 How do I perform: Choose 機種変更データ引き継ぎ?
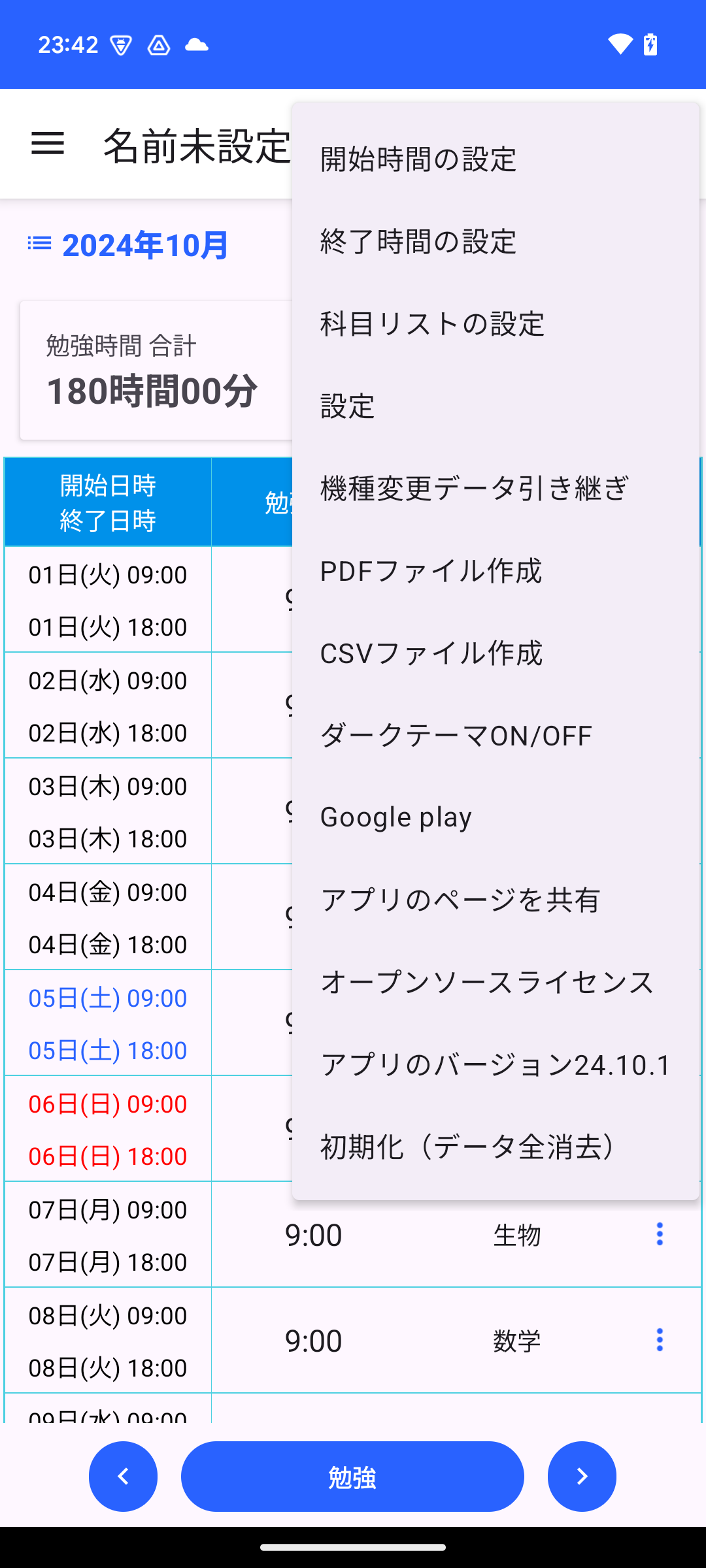point(495,489)
